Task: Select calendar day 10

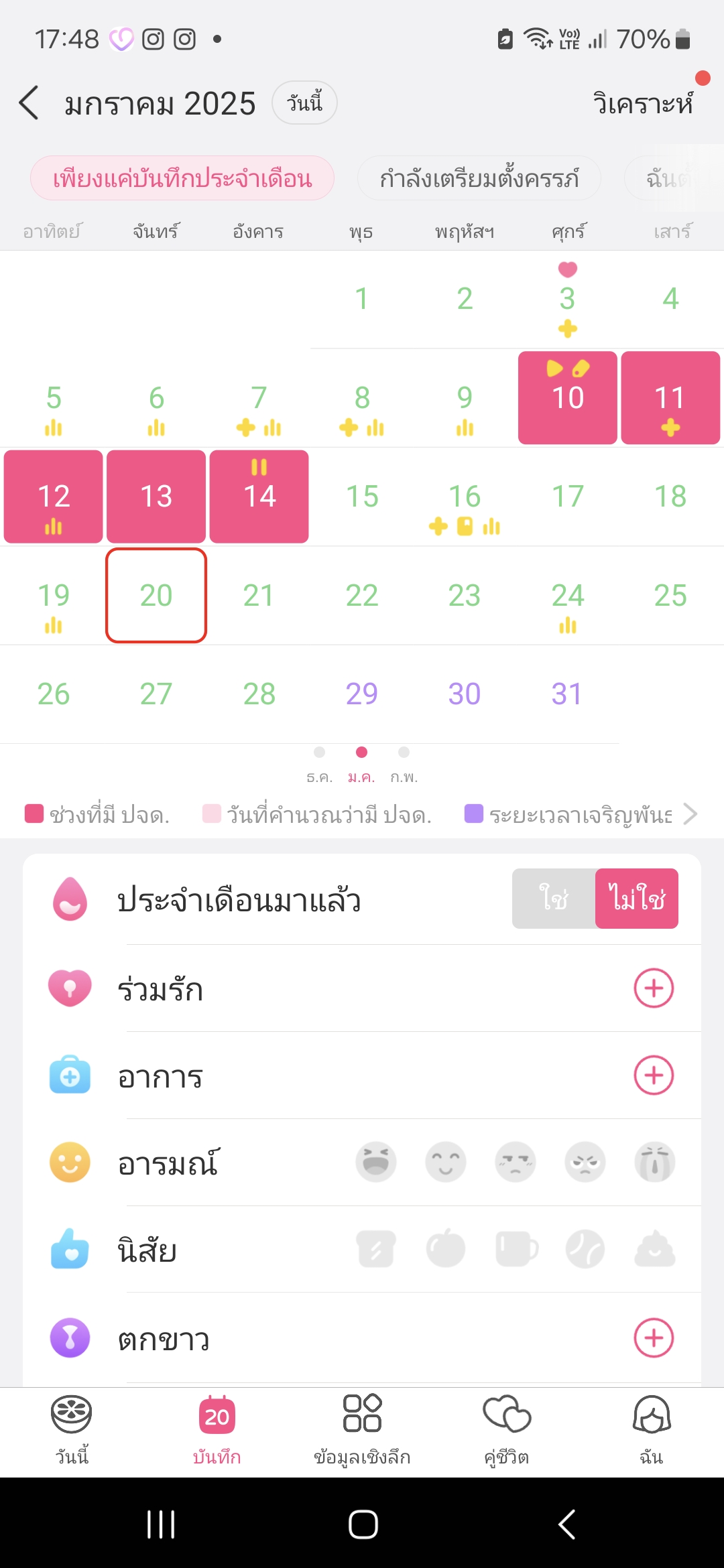Action: 567,397
